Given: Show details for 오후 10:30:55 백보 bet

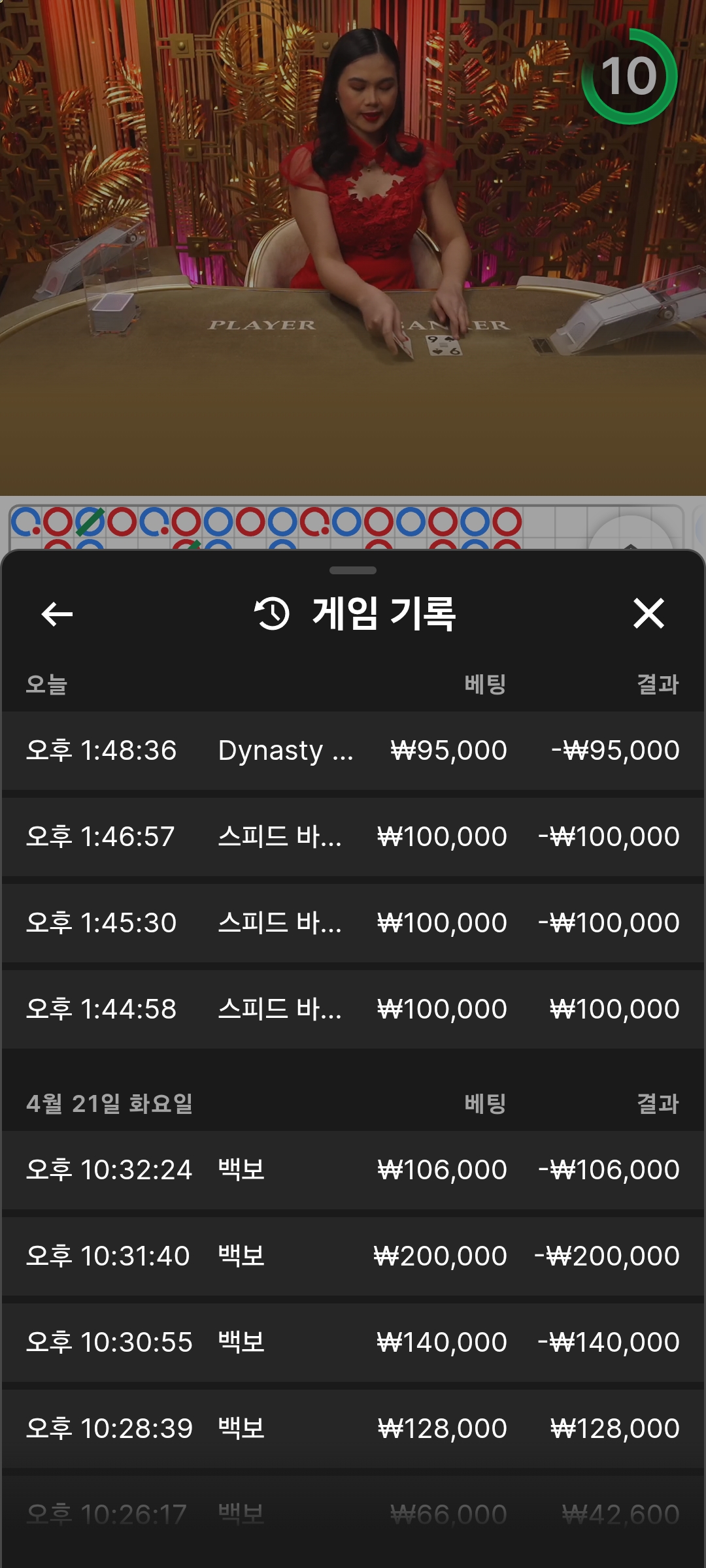Looking at the screenshot, I should point(353,1343).
